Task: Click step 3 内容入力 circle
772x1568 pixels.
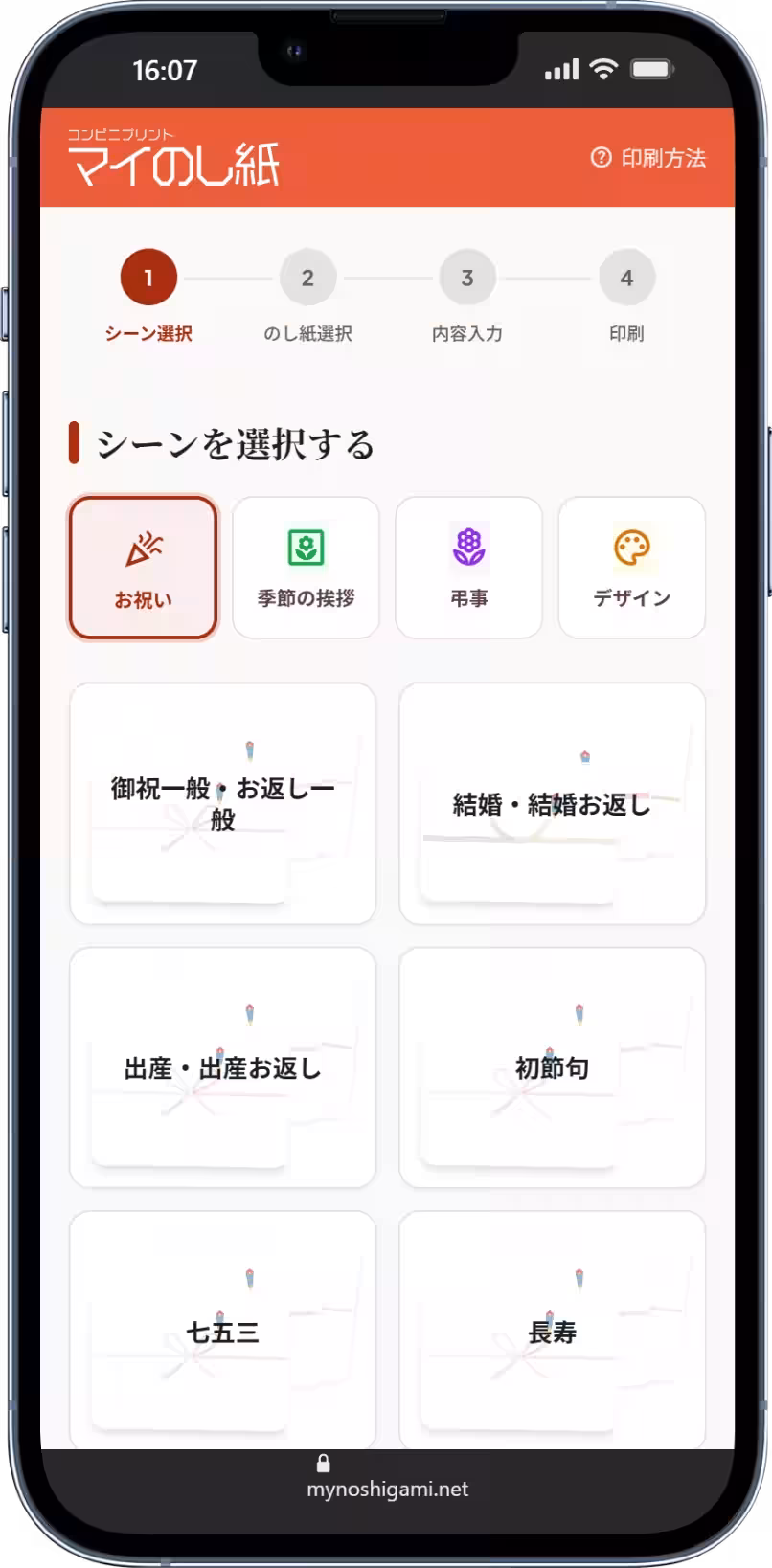Action: coord(467,278)
